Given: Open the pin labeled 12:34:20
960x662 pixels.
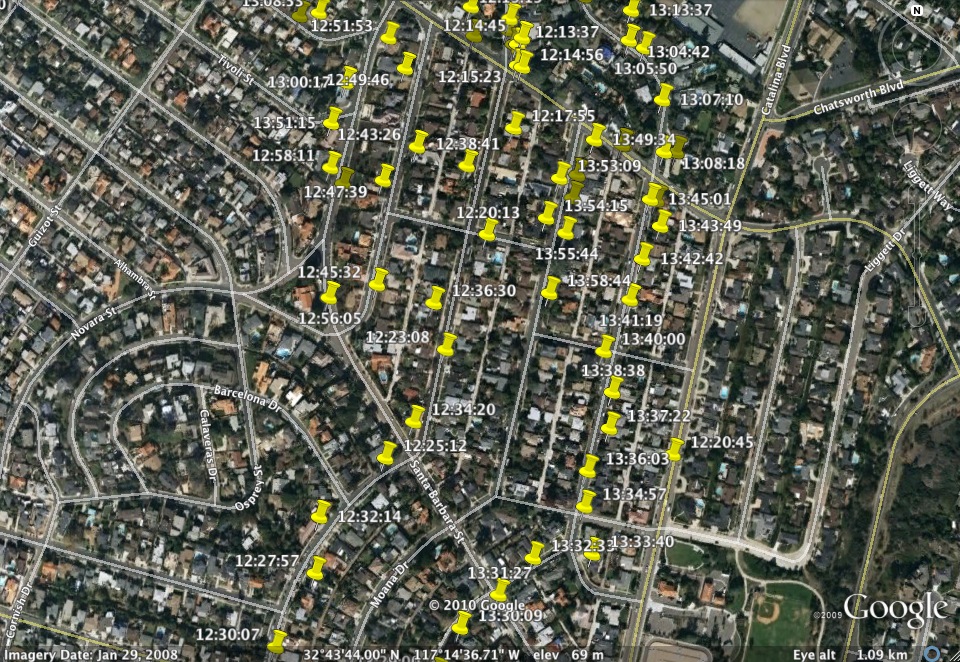Looking at the screenshot, I should pos(415,417).
